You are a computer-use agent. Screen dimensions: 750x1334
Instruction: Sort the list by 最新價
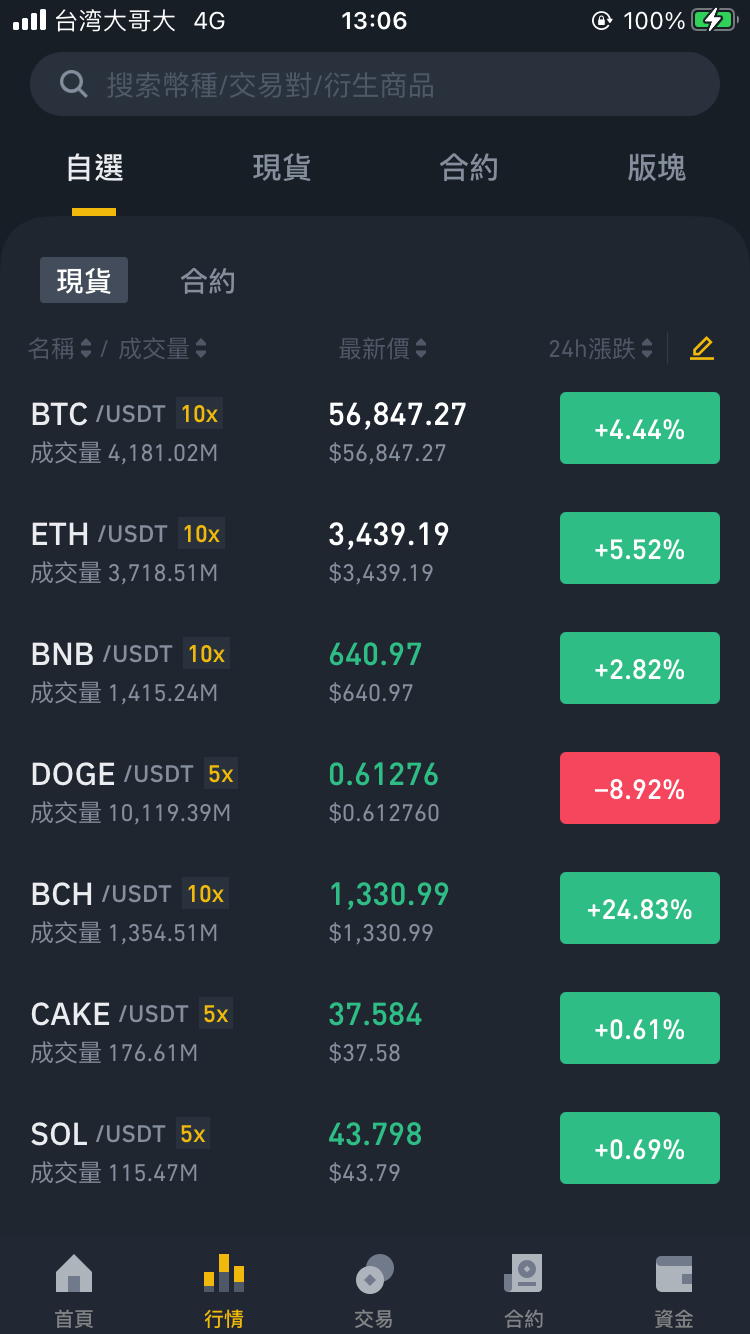coord(383,349)
